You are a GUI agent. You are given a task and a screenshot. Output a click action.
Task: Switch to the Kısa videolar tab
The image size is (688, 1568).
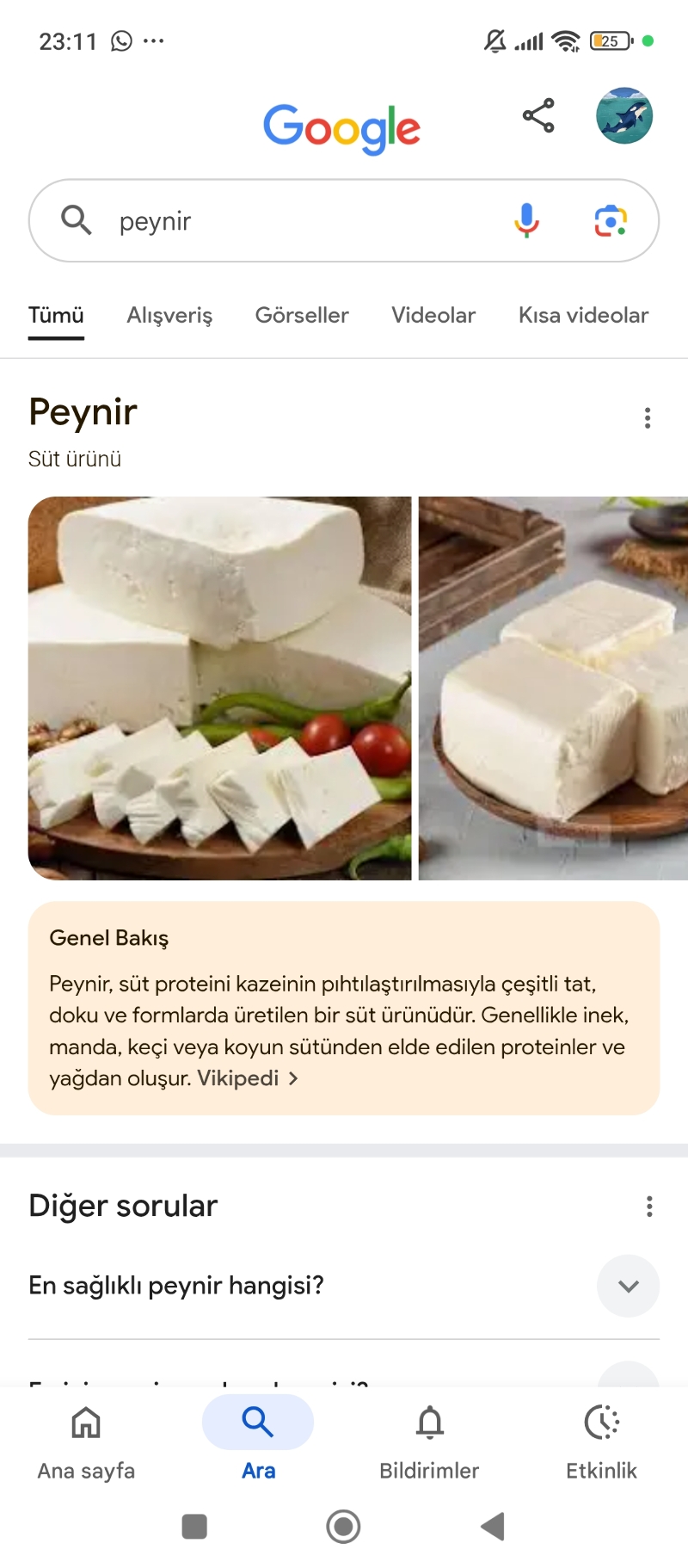coord(583,315)
